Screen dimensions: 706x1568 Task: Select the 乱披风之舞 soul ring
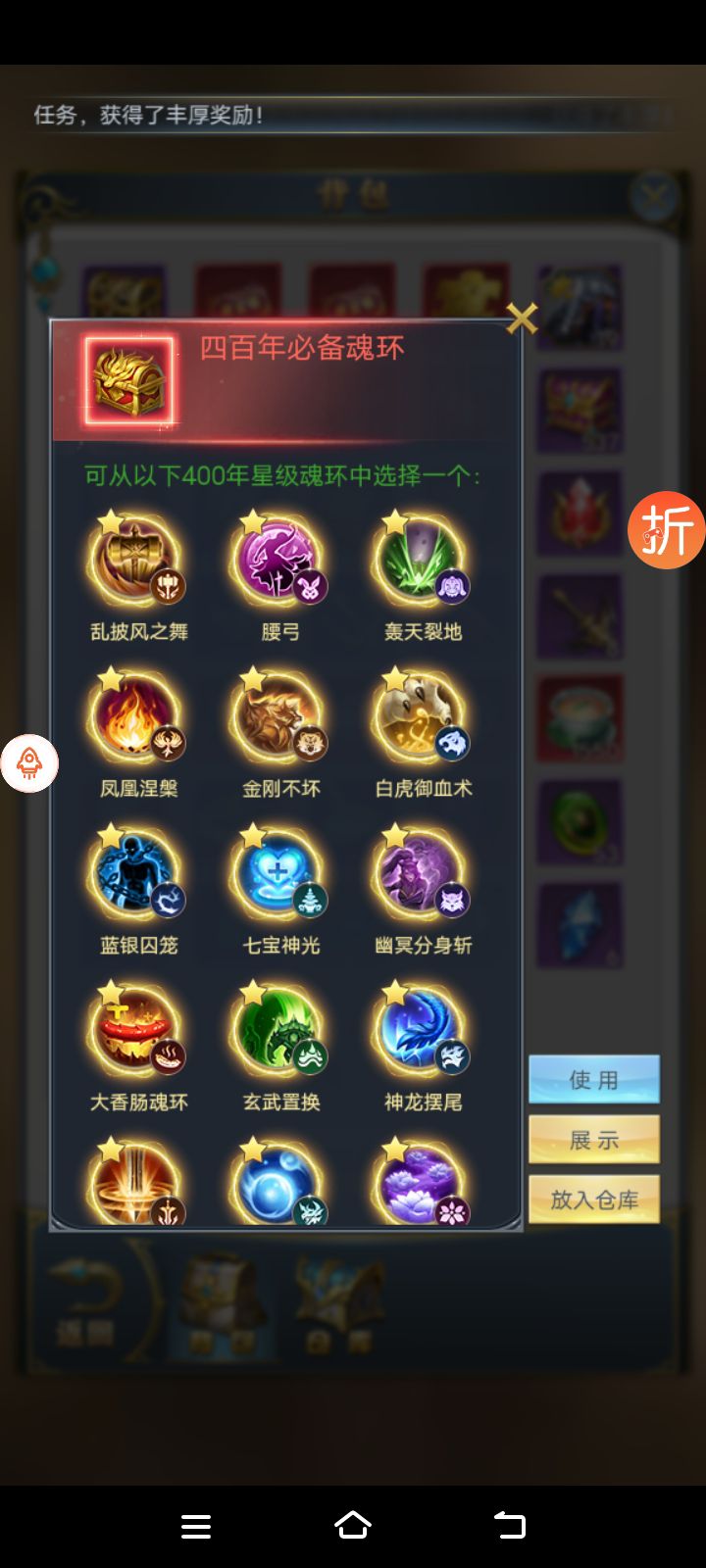(137, 560)
